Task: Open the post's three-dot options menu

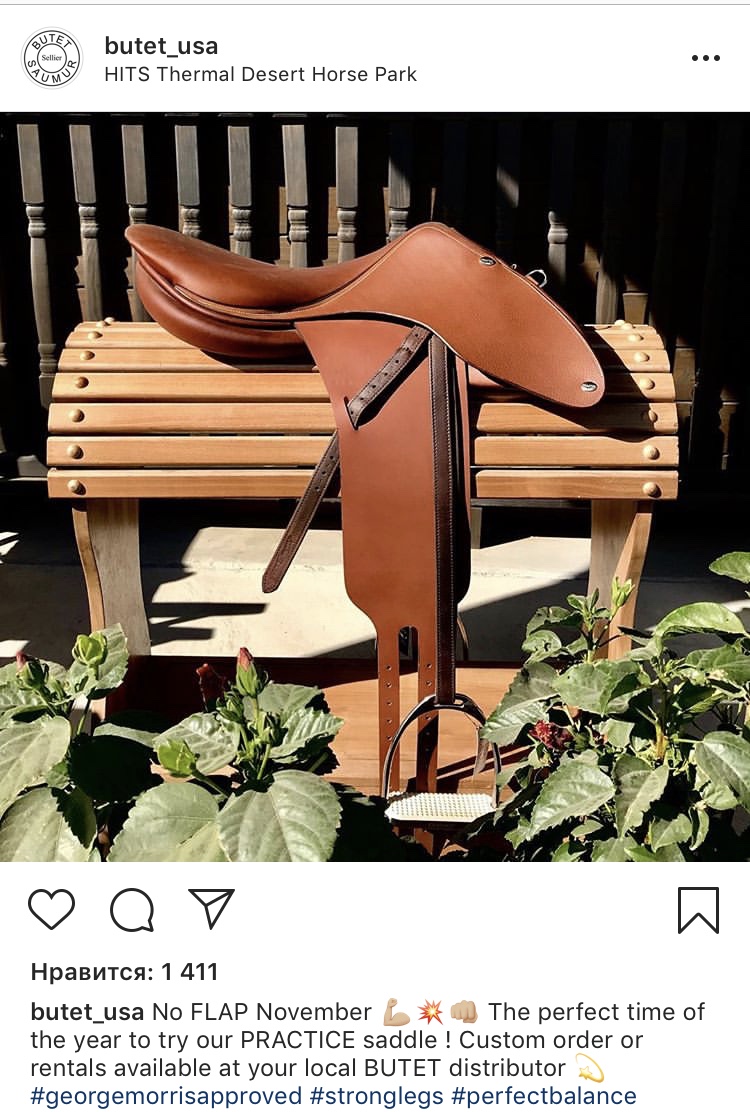Action: click(705, 59)
